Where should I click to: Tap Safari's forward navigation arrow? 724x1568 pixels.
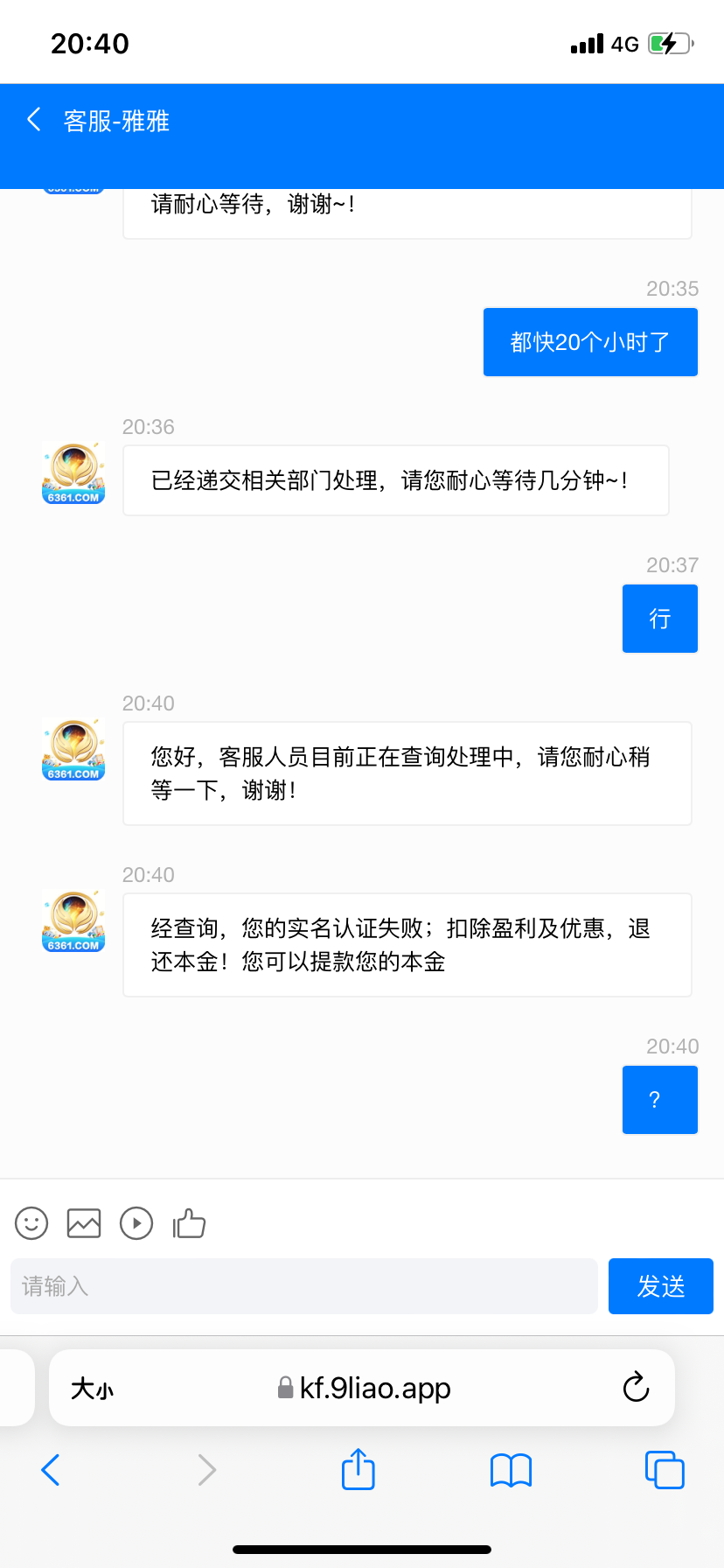(205, 1470)
